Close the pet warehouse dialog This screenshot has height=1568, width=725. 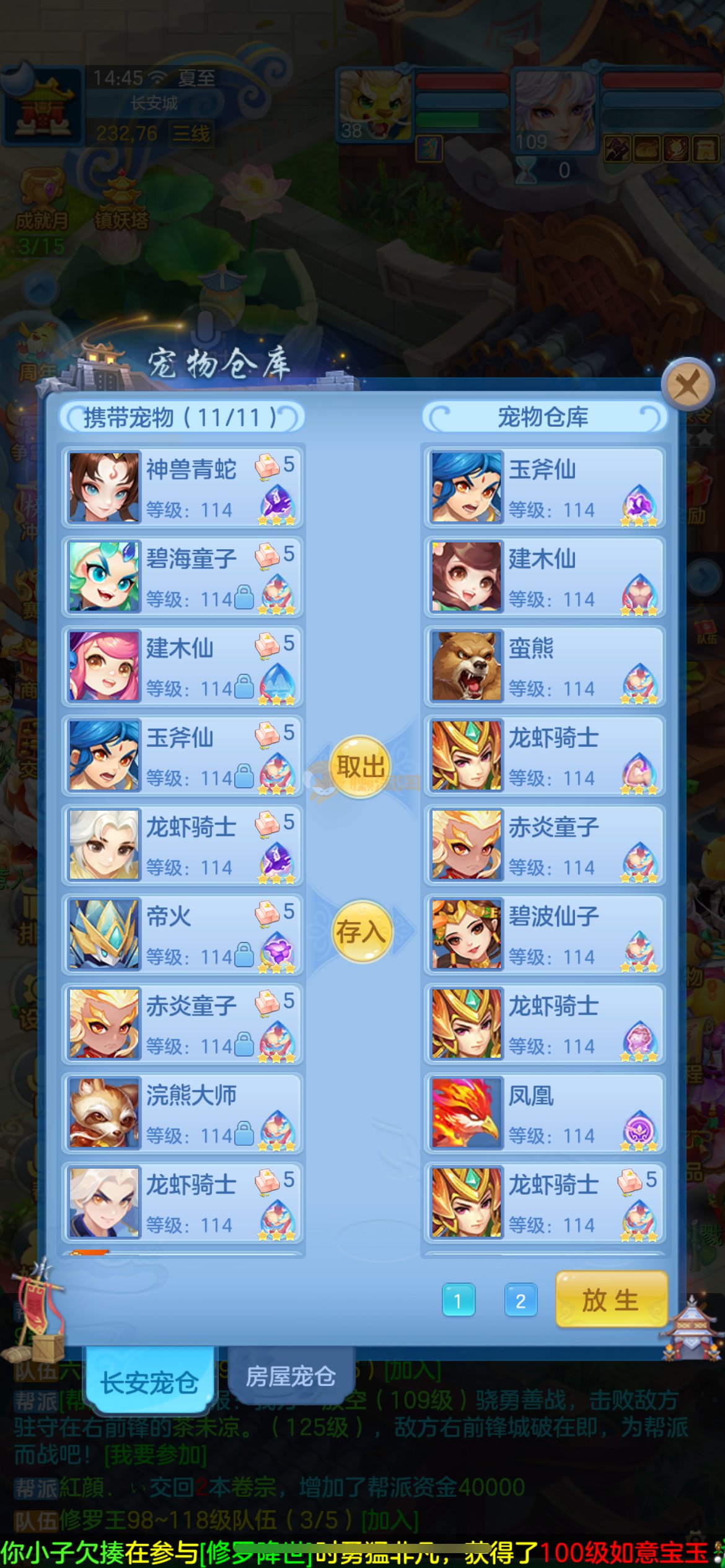pyautogui.click(x=687, y=385)
